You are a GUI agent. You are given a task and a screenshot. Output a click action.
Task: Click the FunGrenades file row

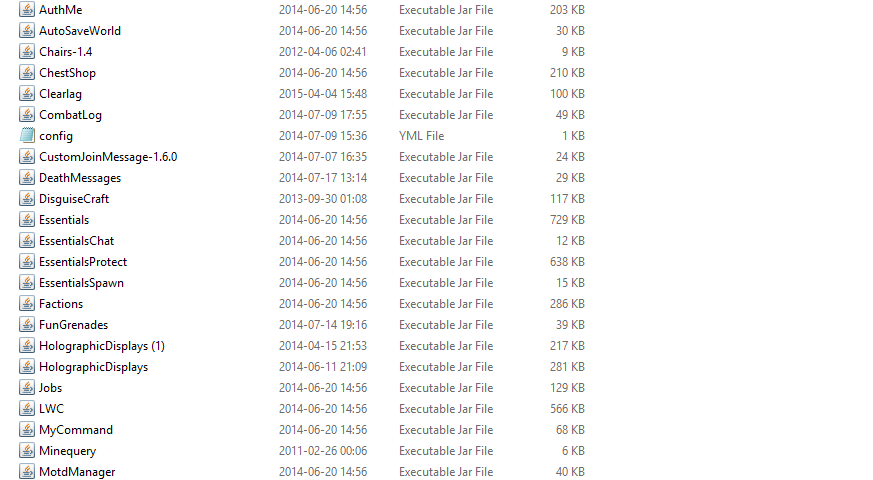tap(73, 324)
